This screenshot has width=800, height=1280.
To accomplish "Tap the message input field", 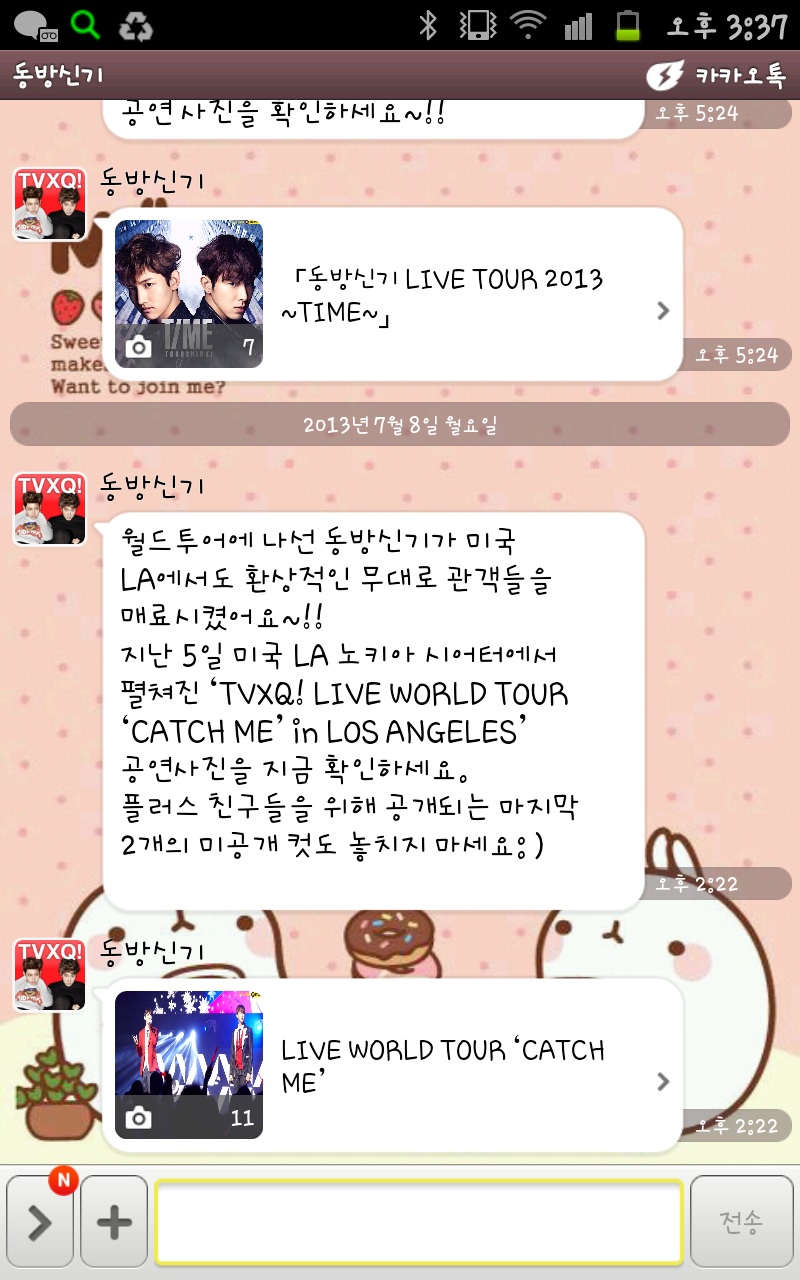I will [418, 1221].
